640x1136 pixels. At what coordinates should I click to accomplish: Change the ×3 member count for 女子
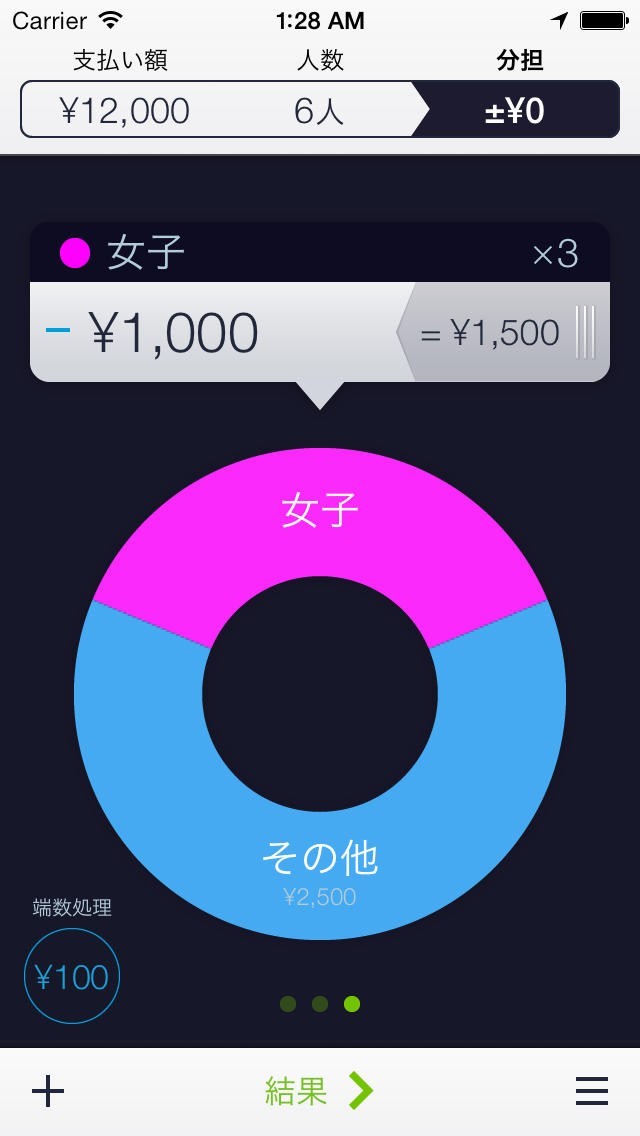click(556, 254)
